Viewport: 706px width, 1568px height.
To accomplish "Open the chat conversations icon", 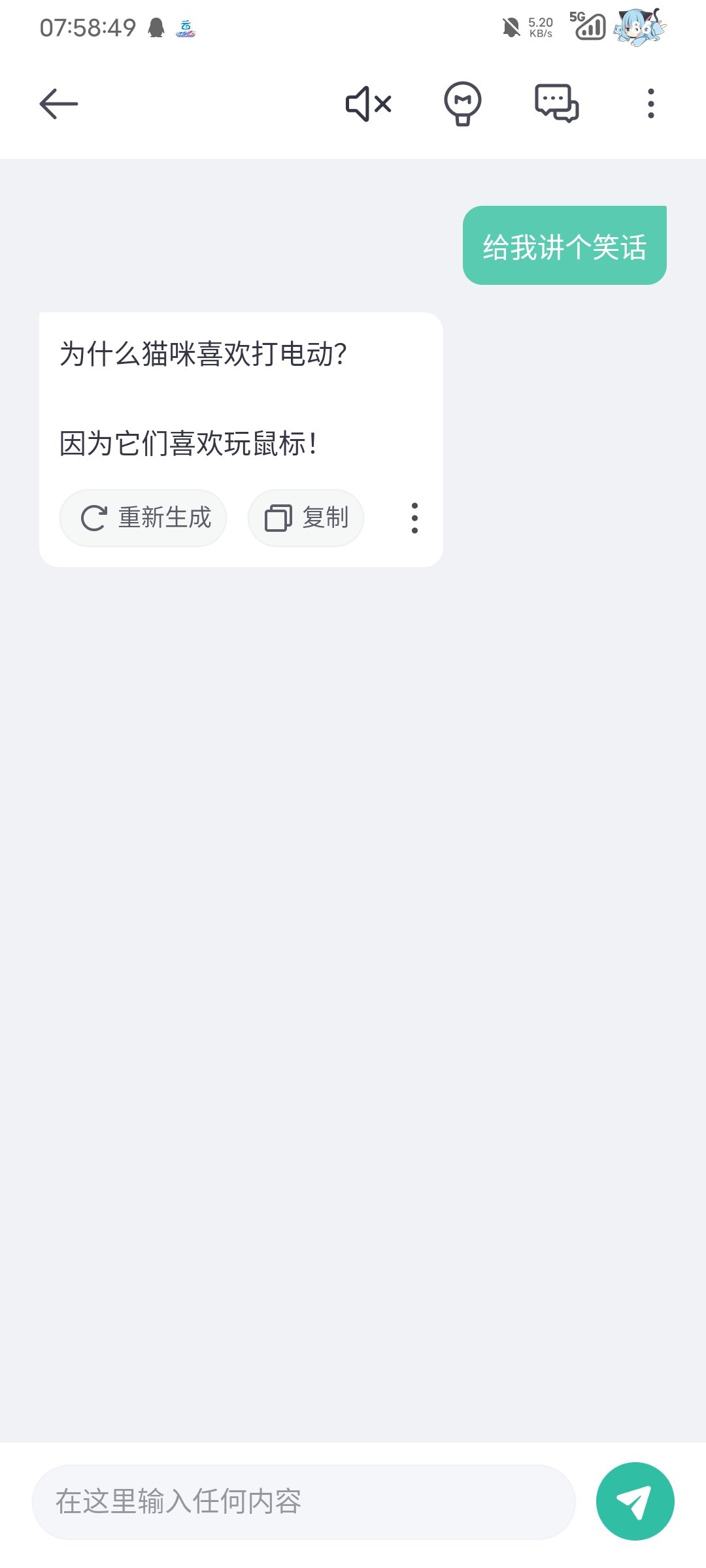I will coord(556,104).
